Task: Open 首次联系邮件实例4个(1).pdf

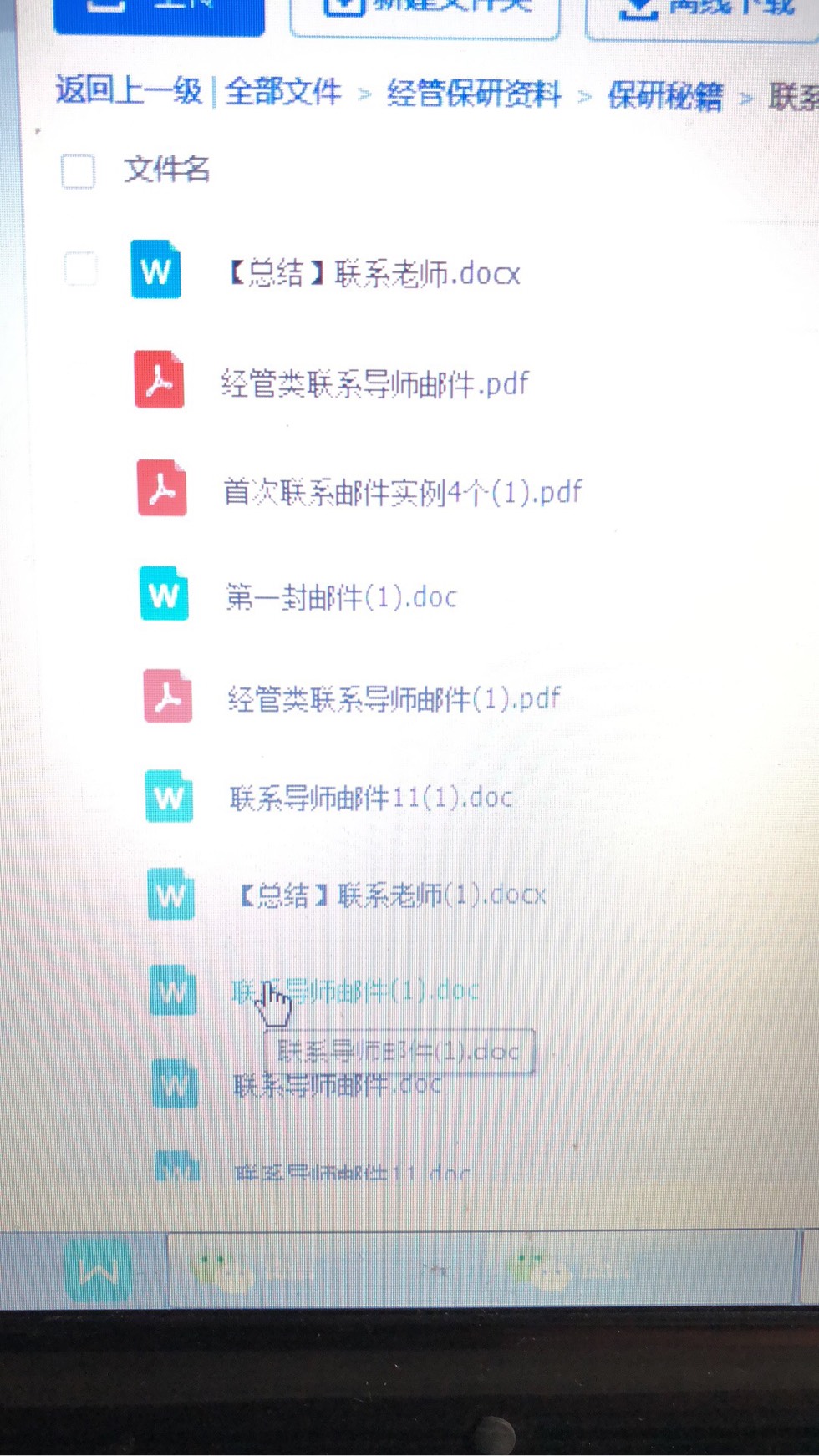Action: coord(401,492)
